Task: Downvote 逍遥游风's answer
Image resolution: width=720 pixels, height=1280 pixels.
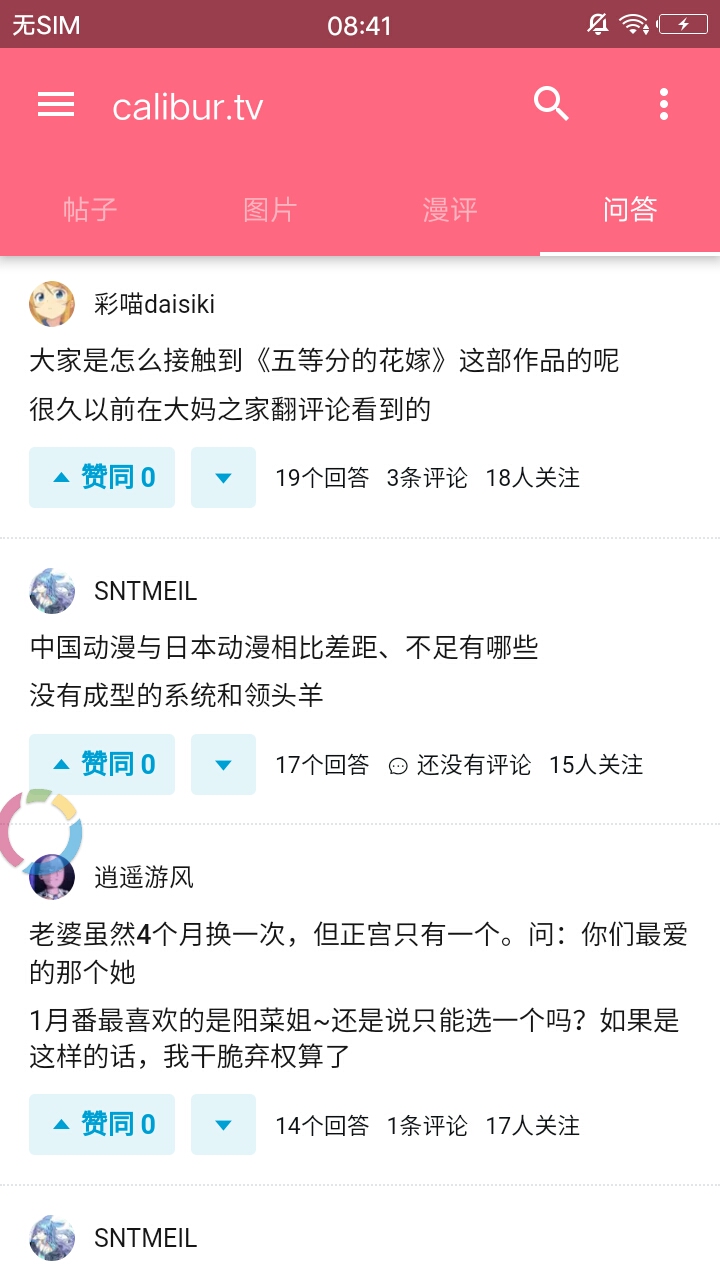Action: point(223,1125)
